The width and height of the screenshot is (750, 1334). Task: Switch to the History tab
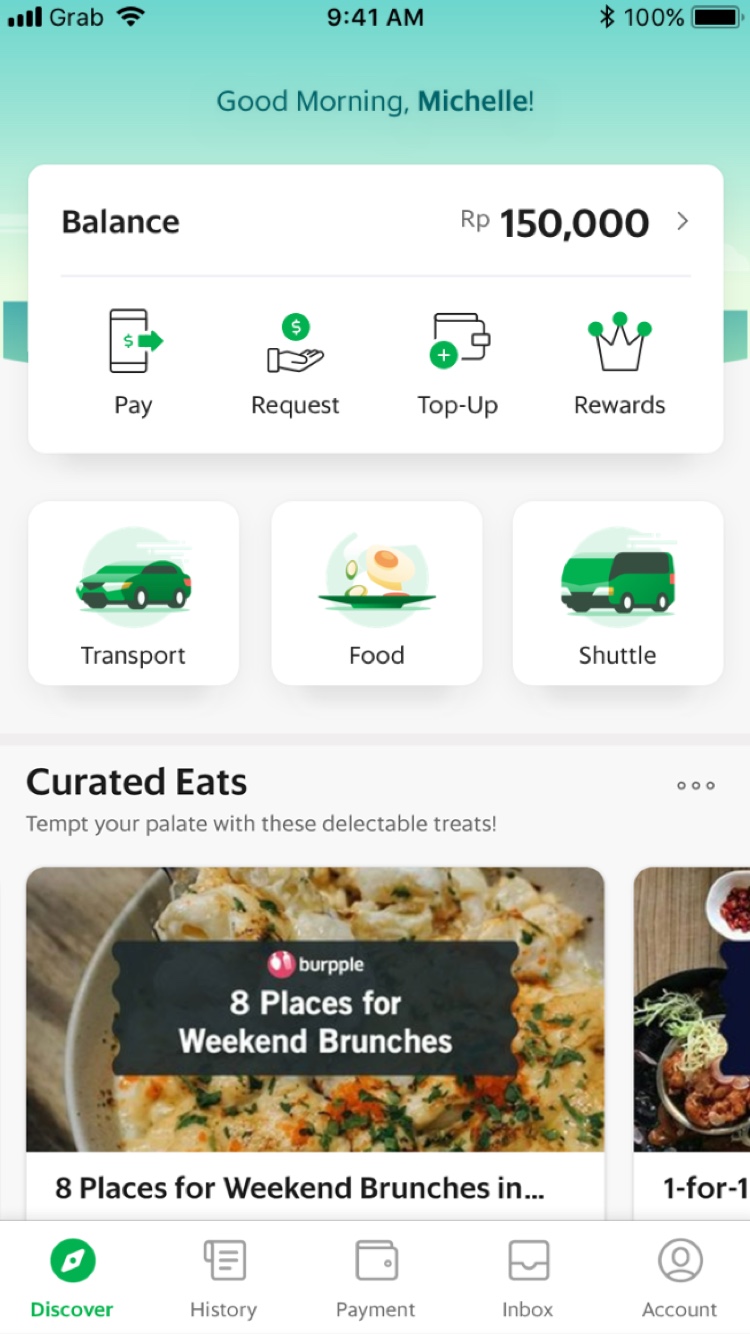click(x=224, y=1278)
